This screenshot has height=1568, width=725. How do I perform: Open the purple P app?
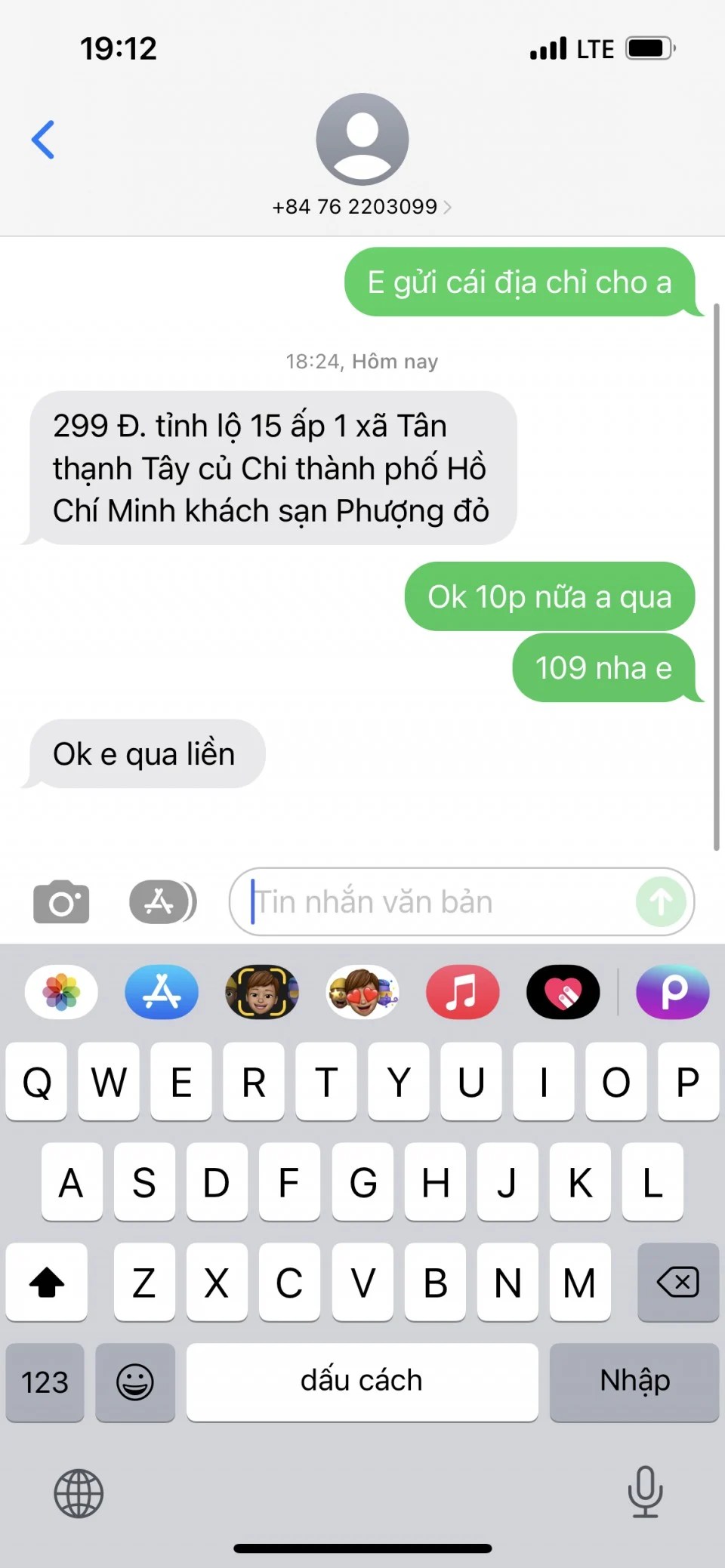coord(672,992)
